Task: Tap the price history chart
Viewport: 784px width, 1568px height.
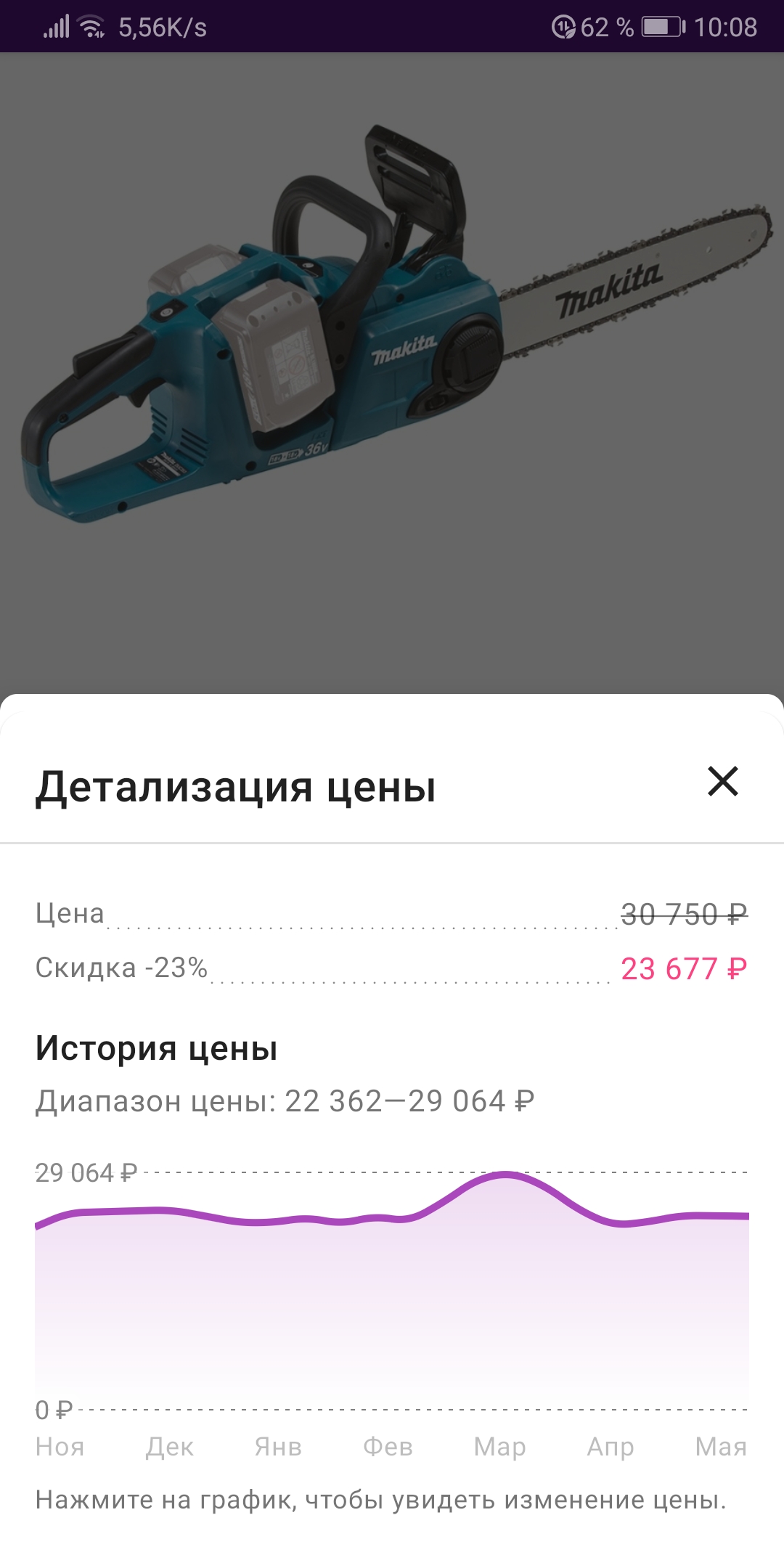Action: click(x=392, y=1292)
